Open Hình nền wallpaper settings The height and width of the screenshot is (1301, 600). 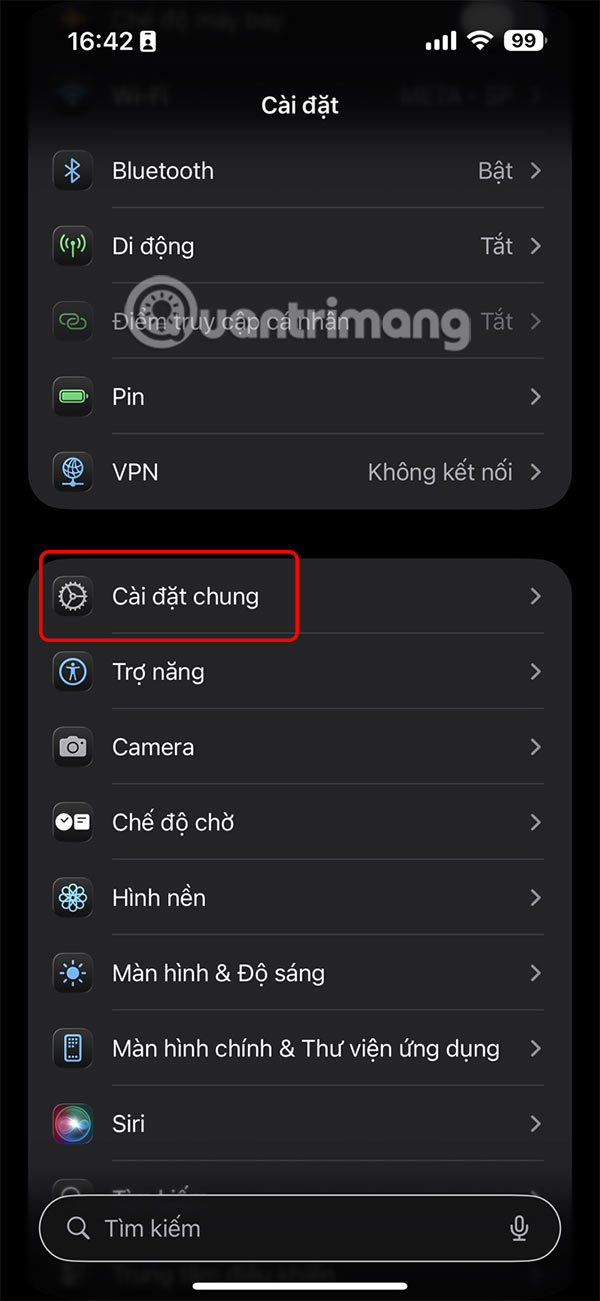click(300, 898)
